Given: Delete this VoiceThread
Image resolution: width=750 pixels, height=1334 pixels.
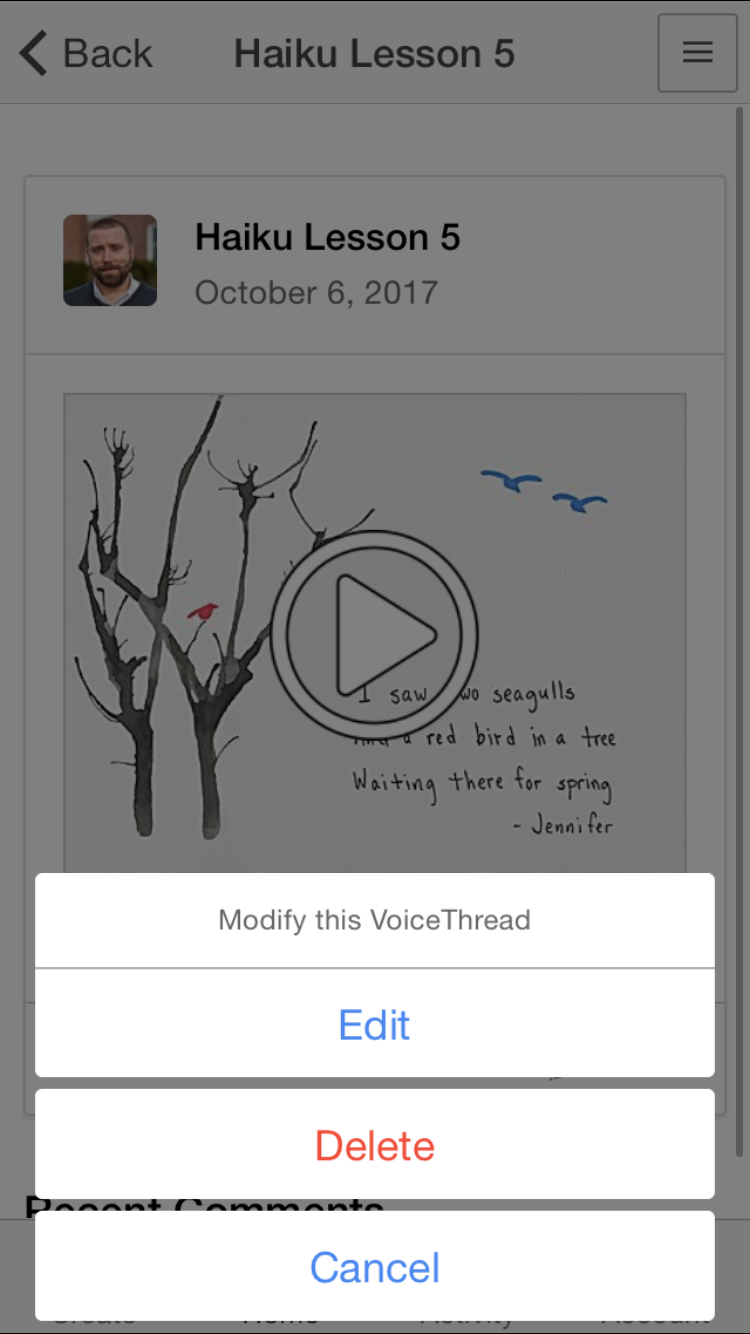Looking at the screenshot, I should [x=375, y=1145].
